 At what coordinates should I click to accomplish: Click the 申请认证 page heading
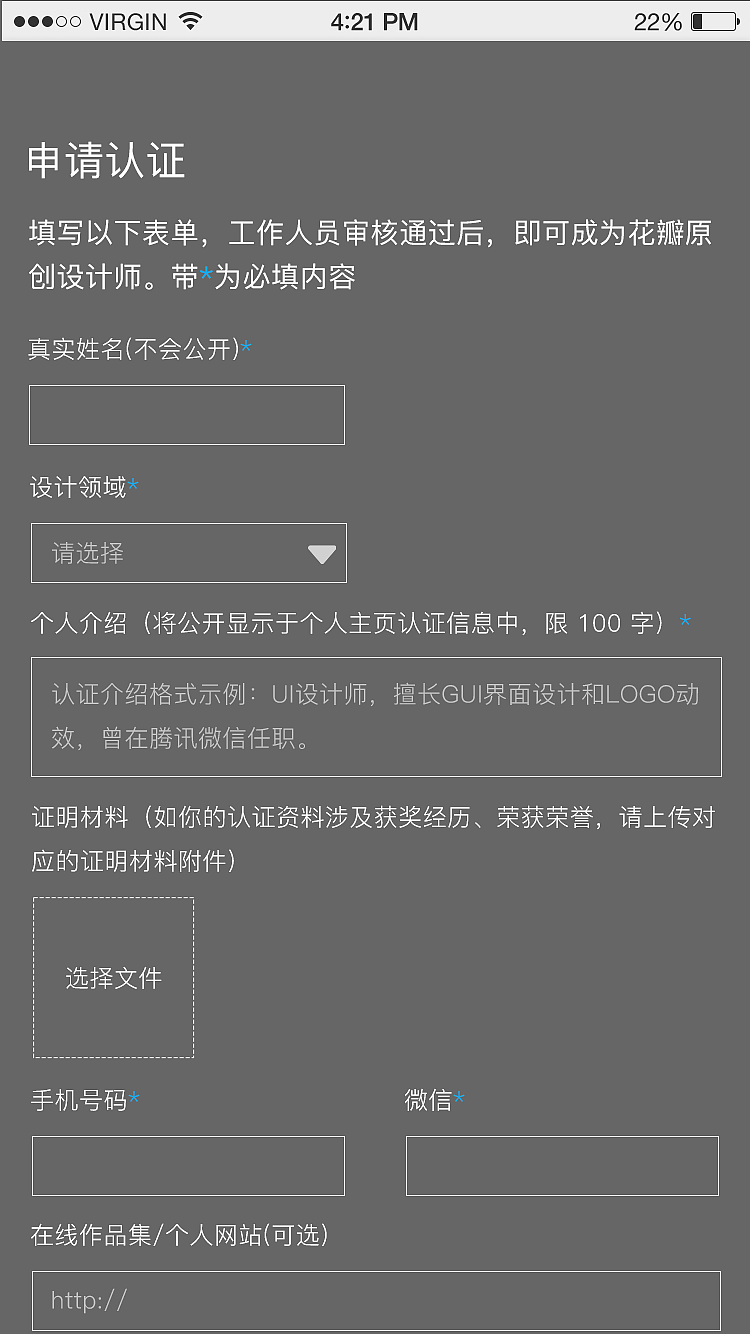point(104,160)
